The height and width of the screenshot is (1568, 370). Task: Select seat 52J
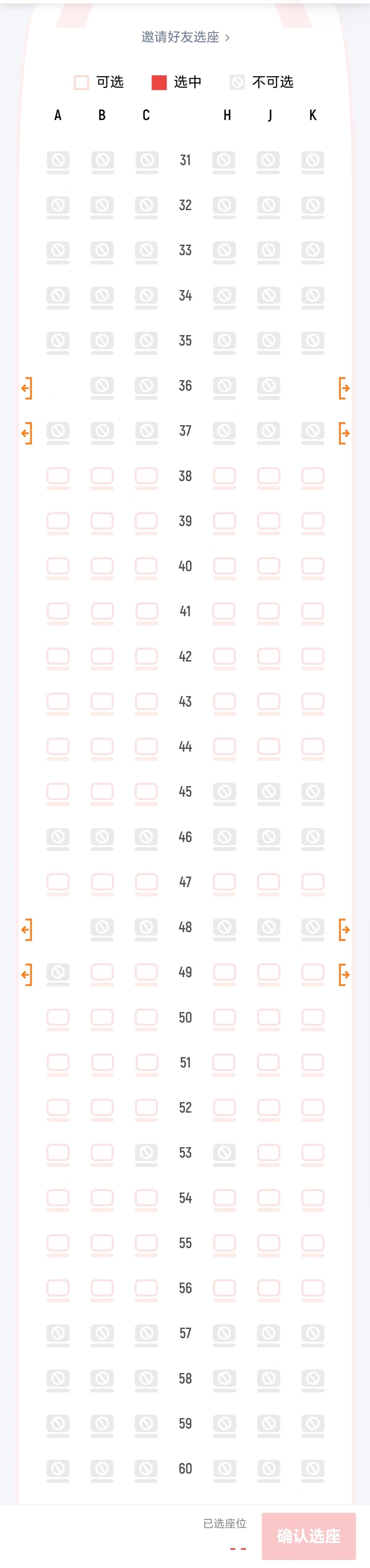tap(268, 1108)
